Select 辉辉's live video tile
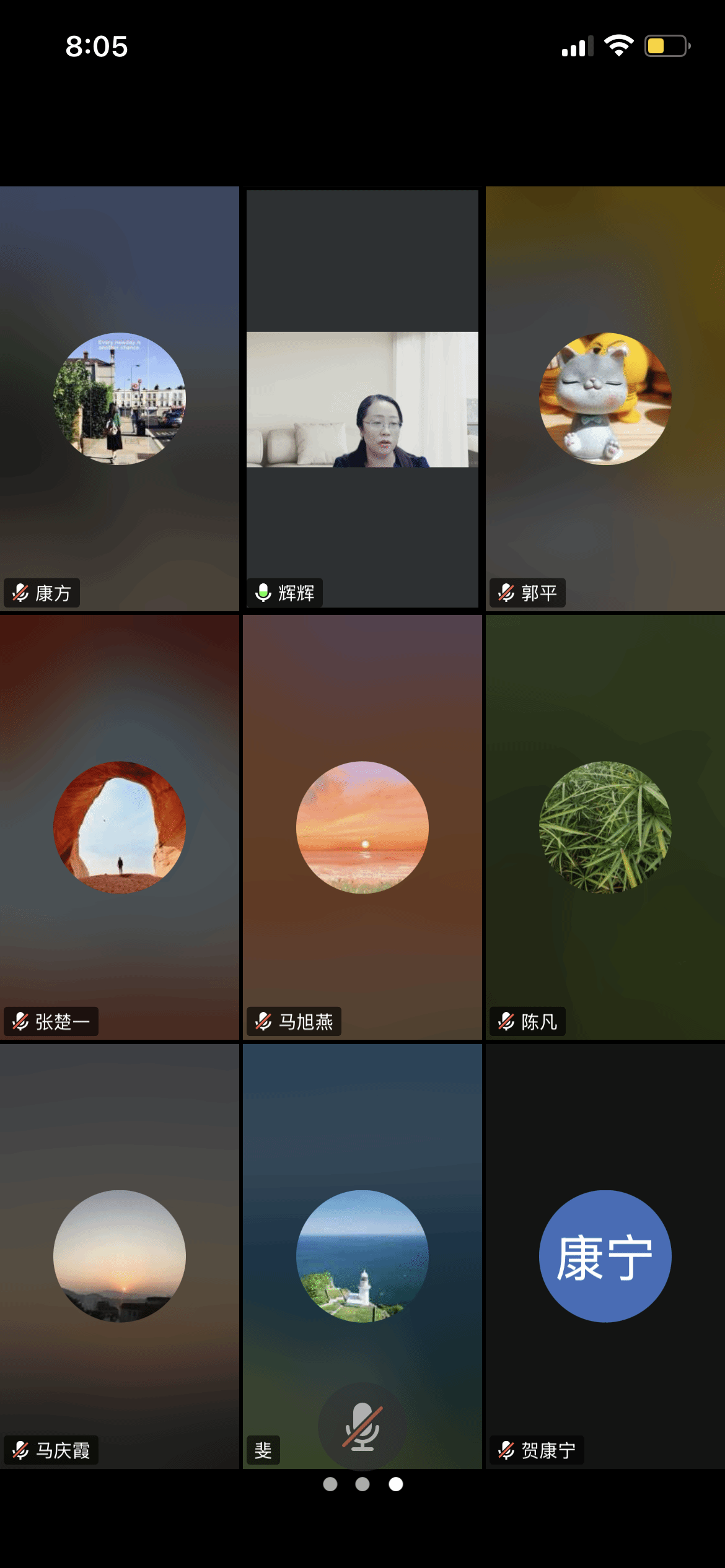 362,399
